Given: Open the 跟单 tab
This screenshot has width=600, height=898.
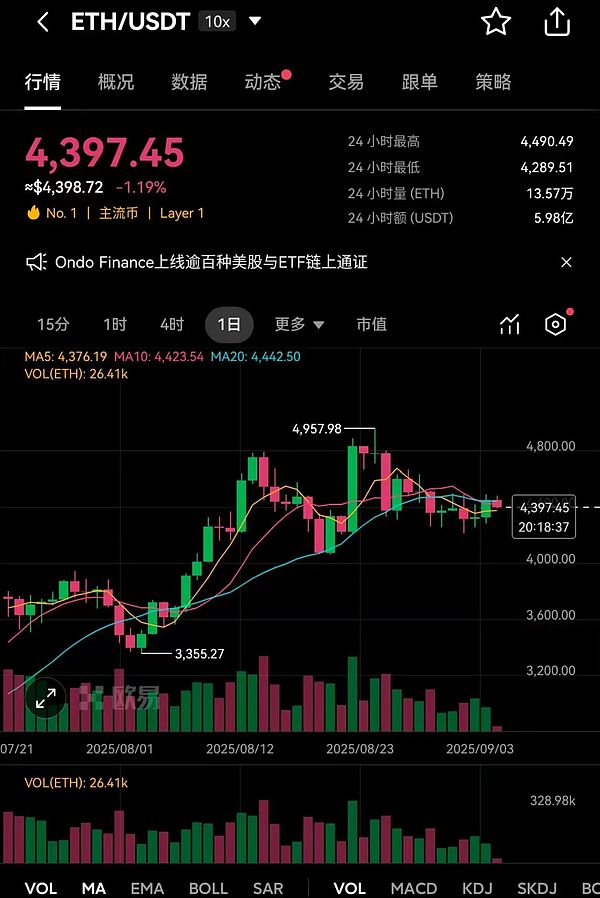Looking at the screenshot, I should coord(420,82).
